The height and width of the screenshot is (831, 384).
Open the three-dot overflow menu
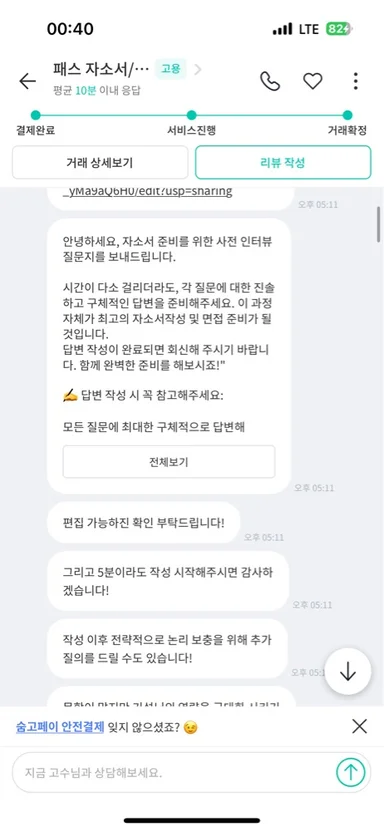pos(355,81)
